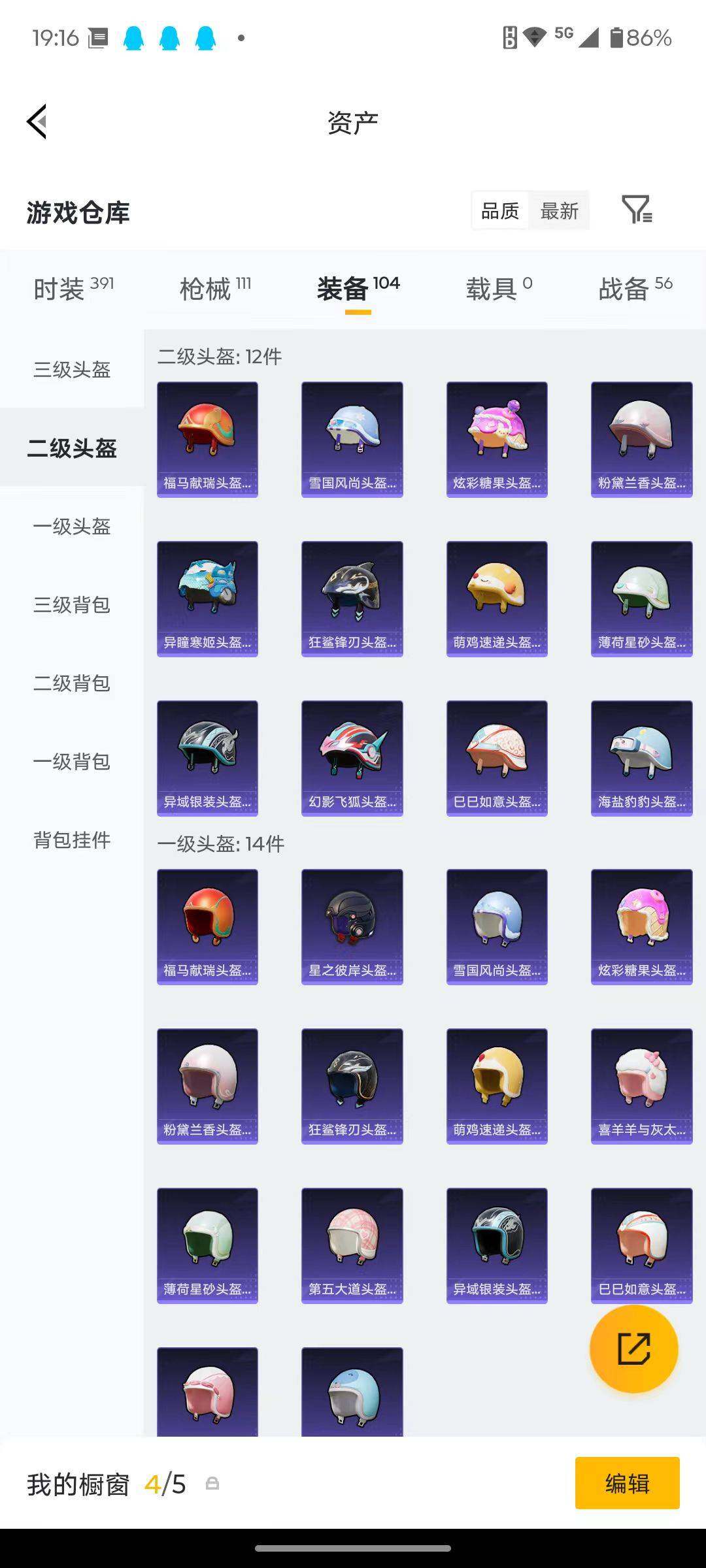Open the 星之彼岸头盔 item
Screen dimensions: 706x1568
(x=352, y=926)
